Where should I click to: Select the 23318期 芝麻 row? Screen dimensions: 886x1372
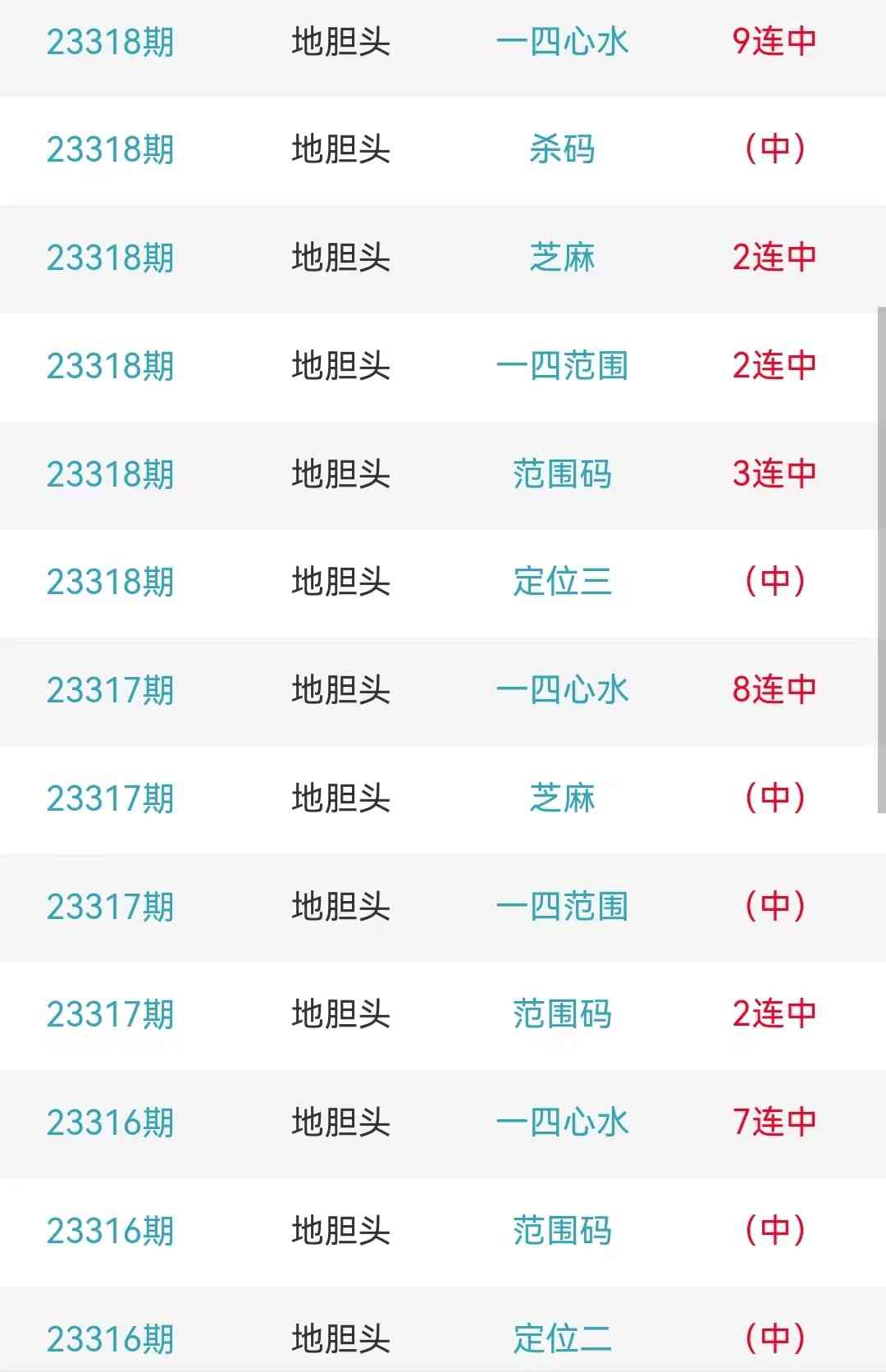[x=562, y=258]
